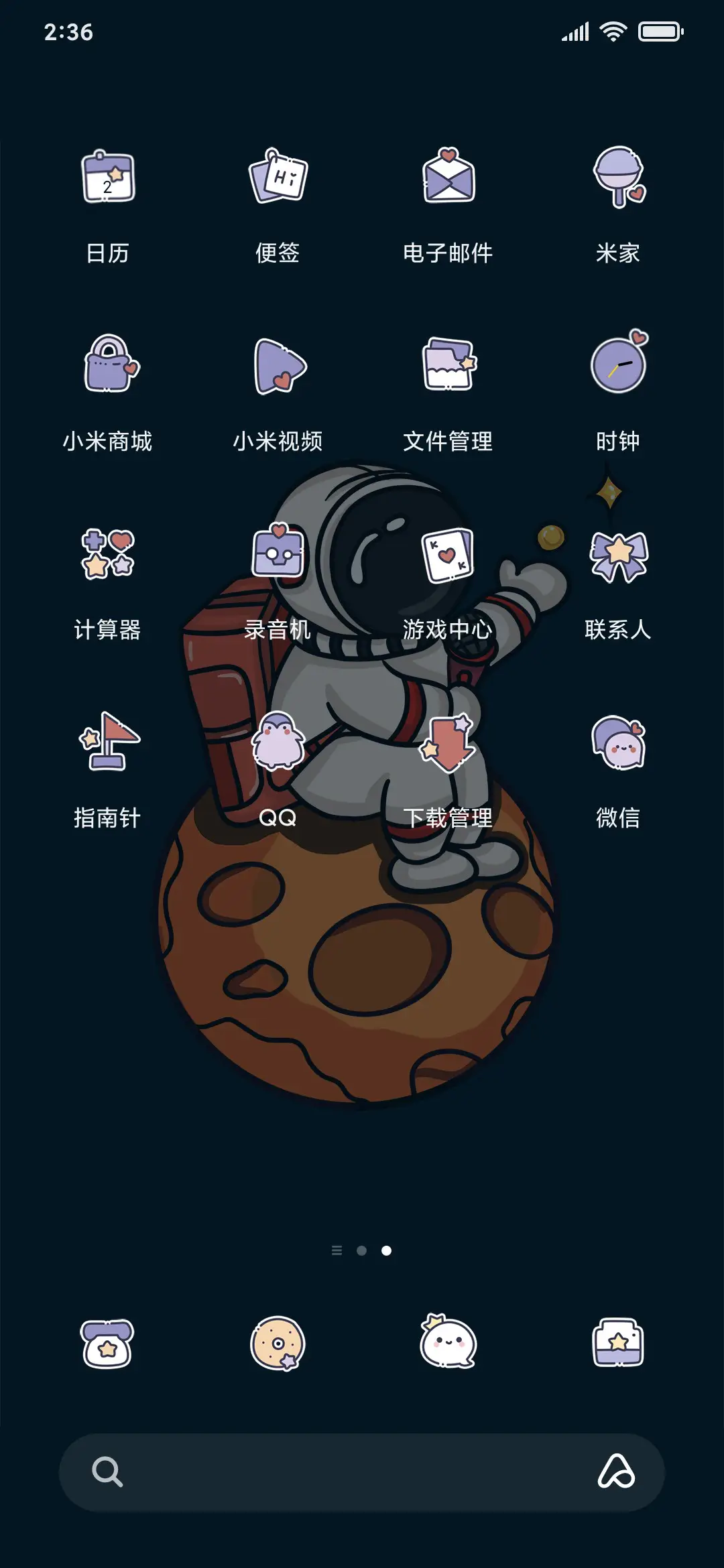Open the phone dialer from the dock
This screenshot has height=1568, width=724.
107,1347
